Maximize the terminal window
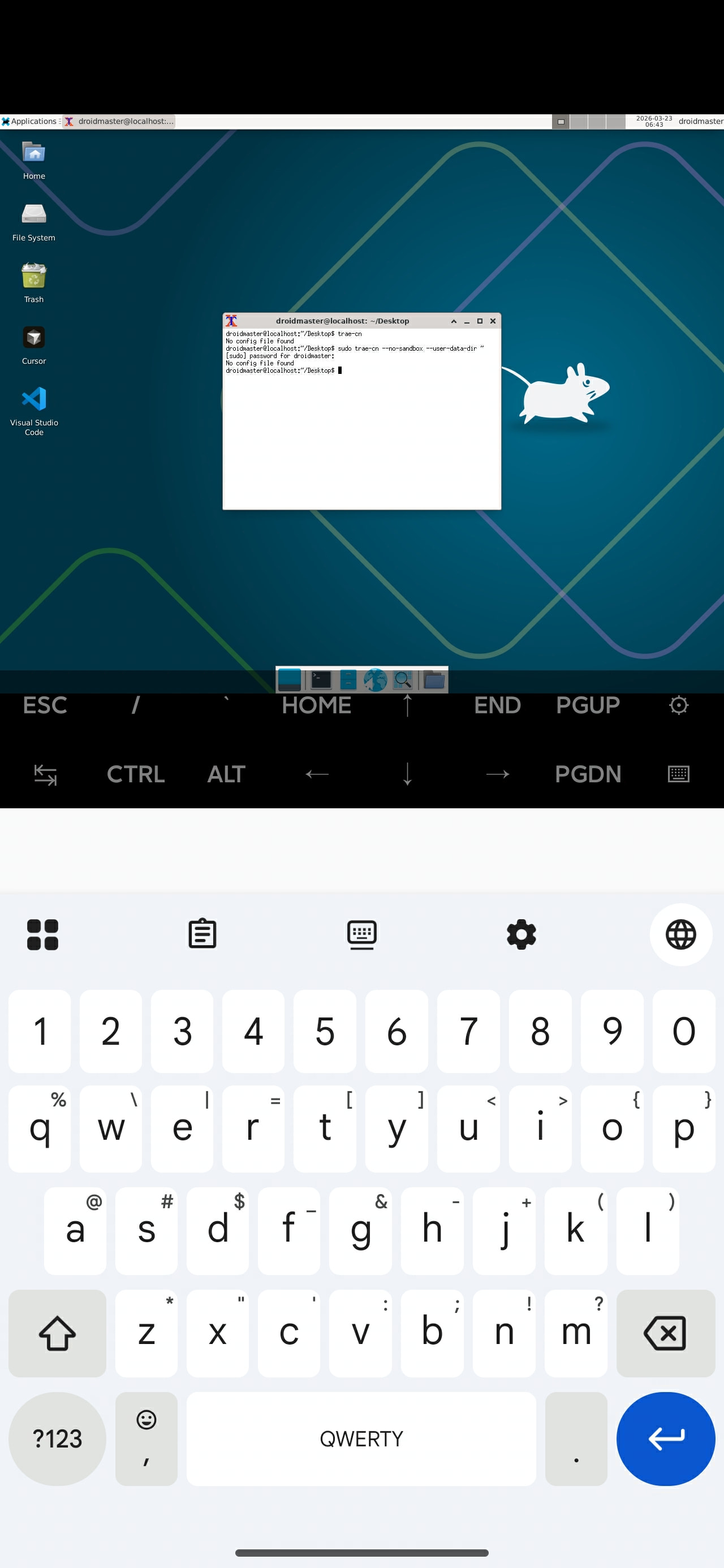Viewport: 724px width, 1568px height. 479,321
